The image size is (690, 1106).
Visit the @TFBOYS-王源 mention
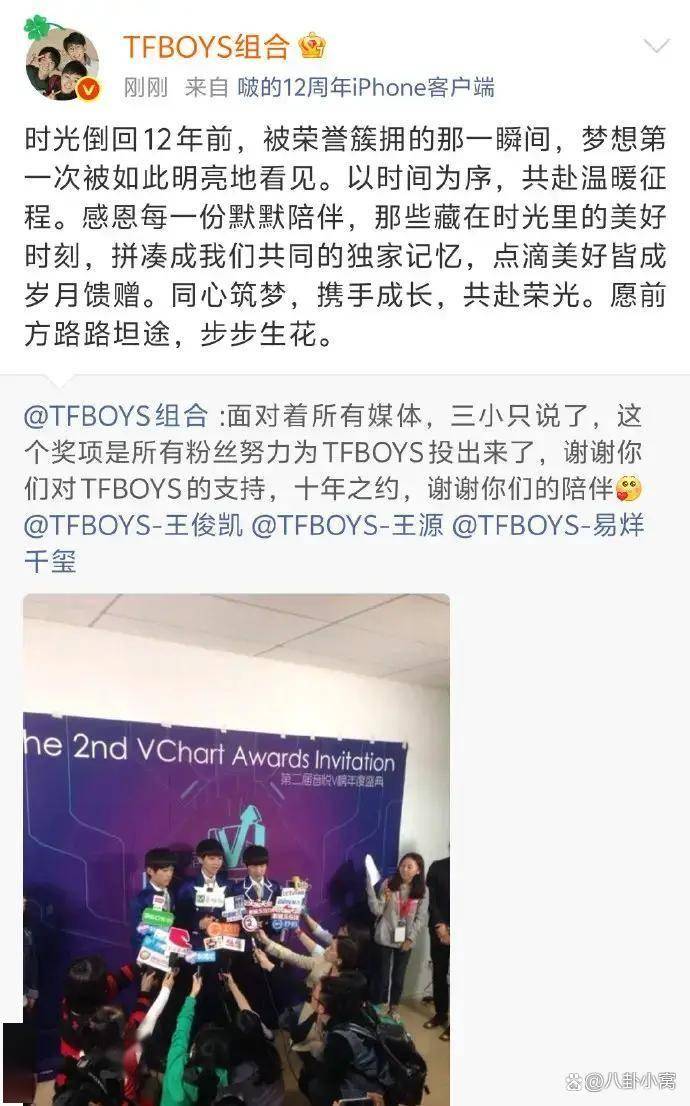point(346,524)
